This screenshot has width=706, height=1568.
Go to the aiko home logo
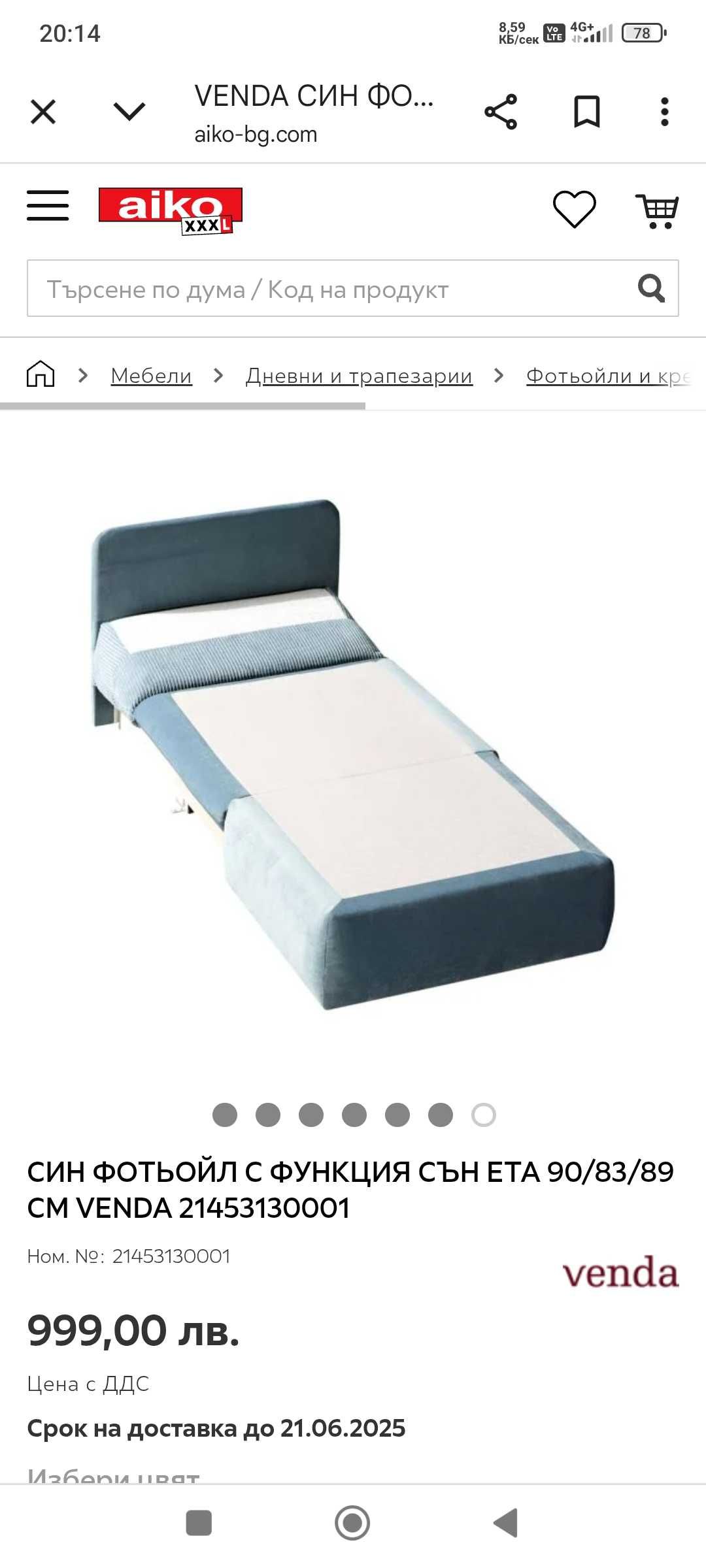(x=171, y=210)
